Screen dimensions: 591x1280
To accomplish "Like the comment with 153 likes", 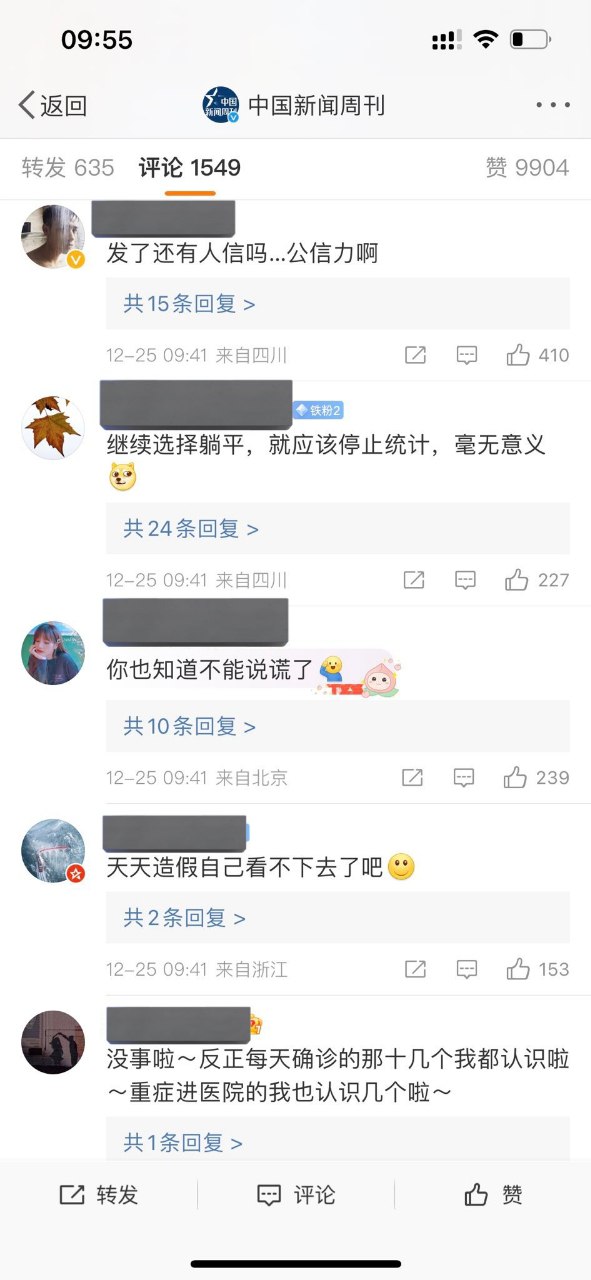I will click(x=537, y=969).
